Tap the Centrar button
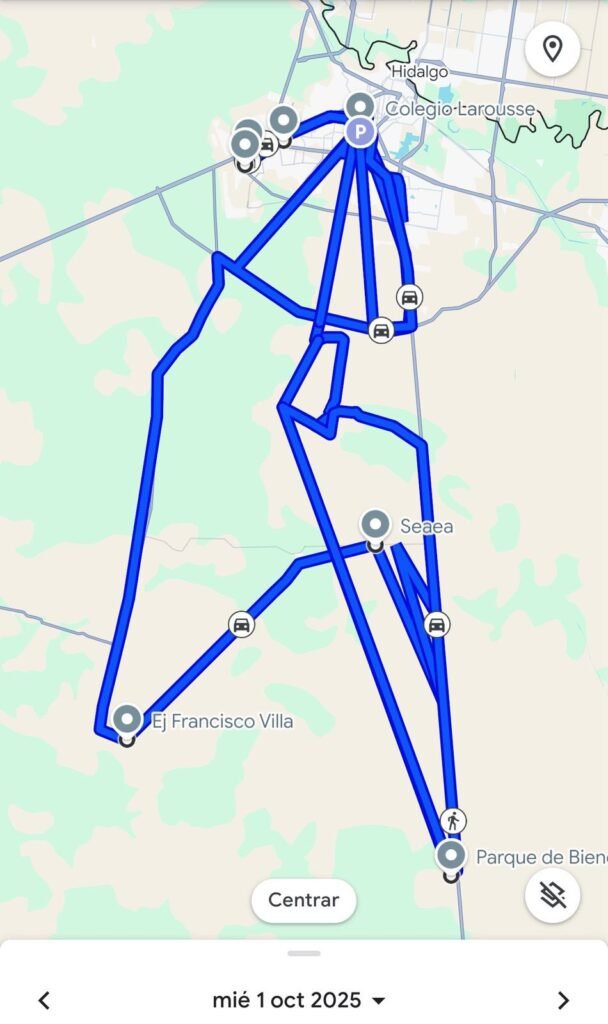608x1024 pixels. click(304, 900)
